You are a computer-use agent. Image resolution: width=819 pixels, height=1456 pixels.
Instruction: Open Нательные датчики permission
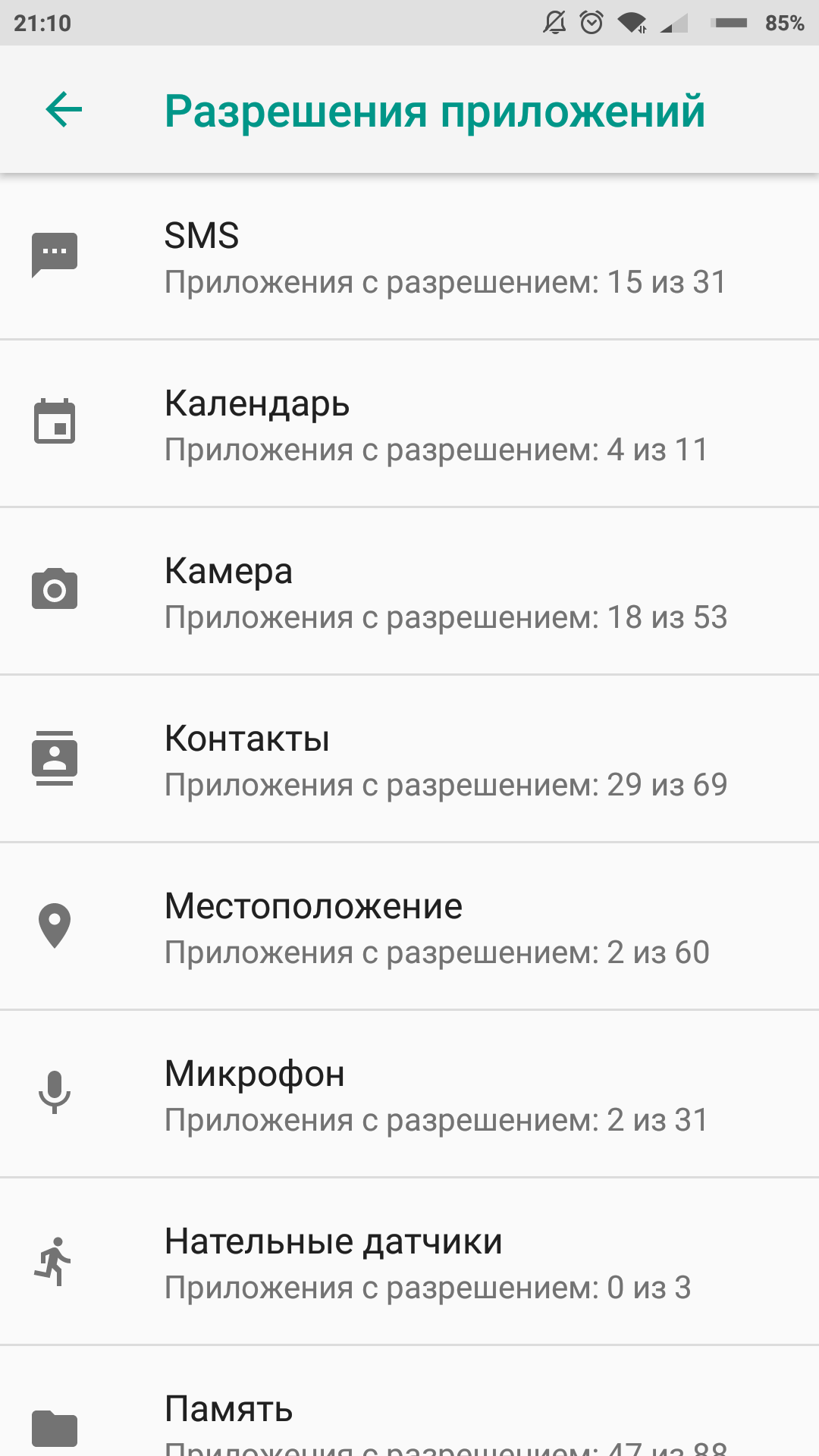pos(409,1263)
